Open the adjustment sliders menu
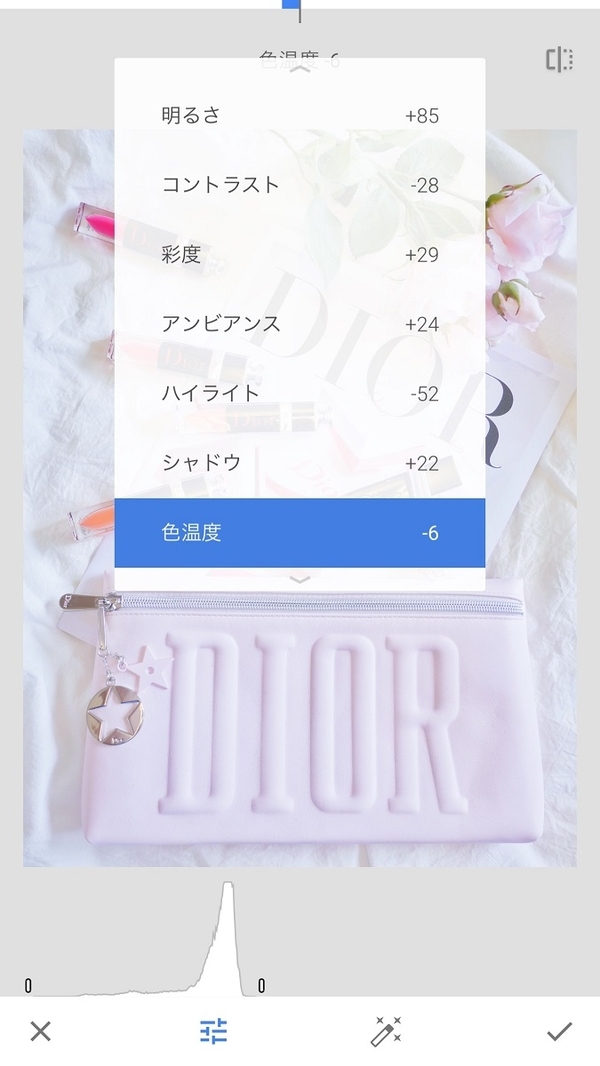The height and width of the screenshot is (1066, 600). pos(213,1031)
